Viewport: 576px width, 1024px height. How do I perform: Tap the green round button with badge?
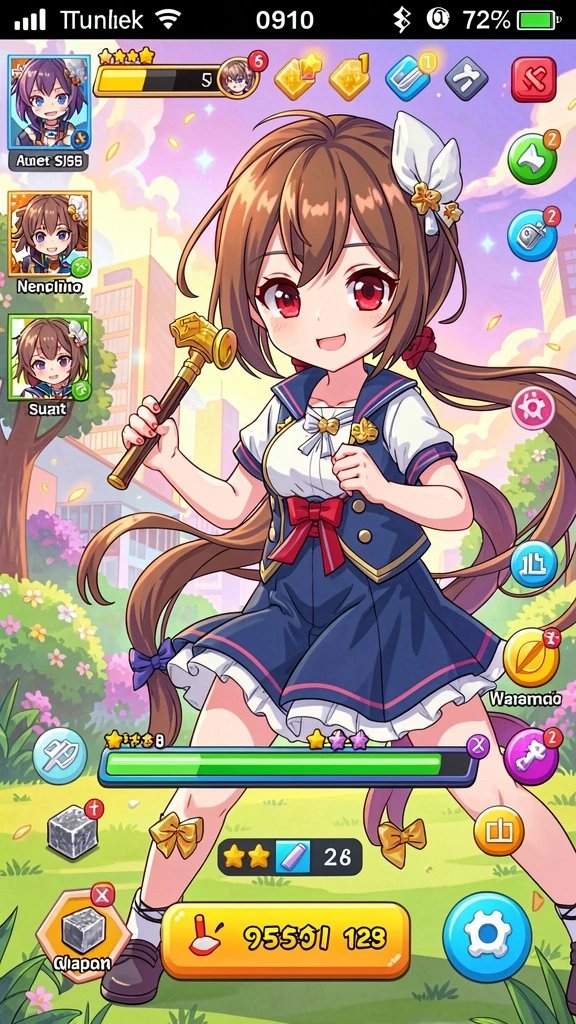[533, 158]
